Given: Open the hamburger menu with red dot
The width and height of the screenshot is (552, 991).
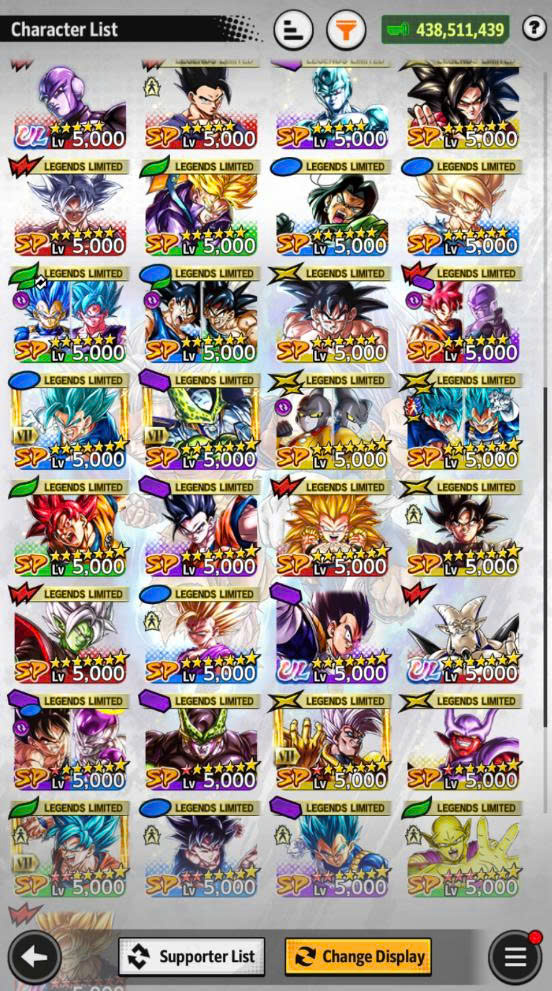Looking at the screenshot, I should click(x=515, y=957).
